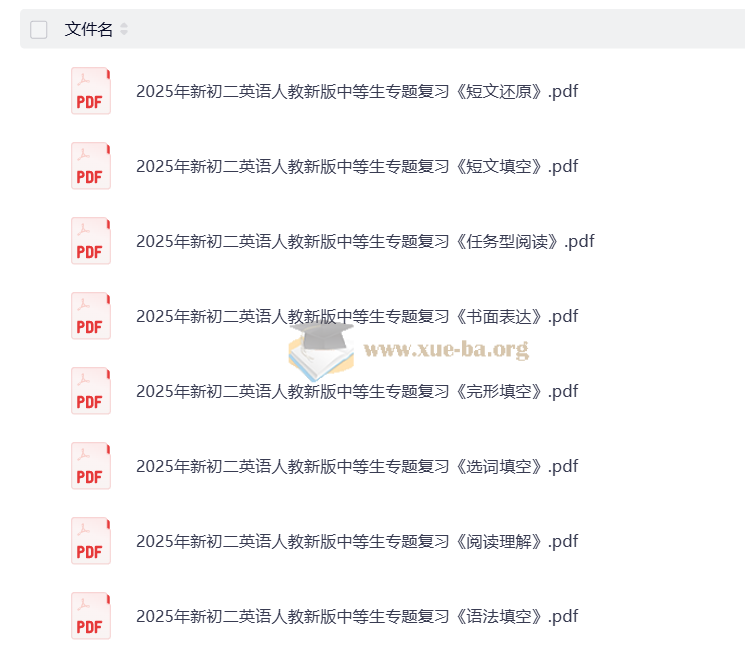Image resolution: width=745 pixels, height=660 pixels.
Task: Open the 《语法填空》 PDF file
Action: click(356, 617)
